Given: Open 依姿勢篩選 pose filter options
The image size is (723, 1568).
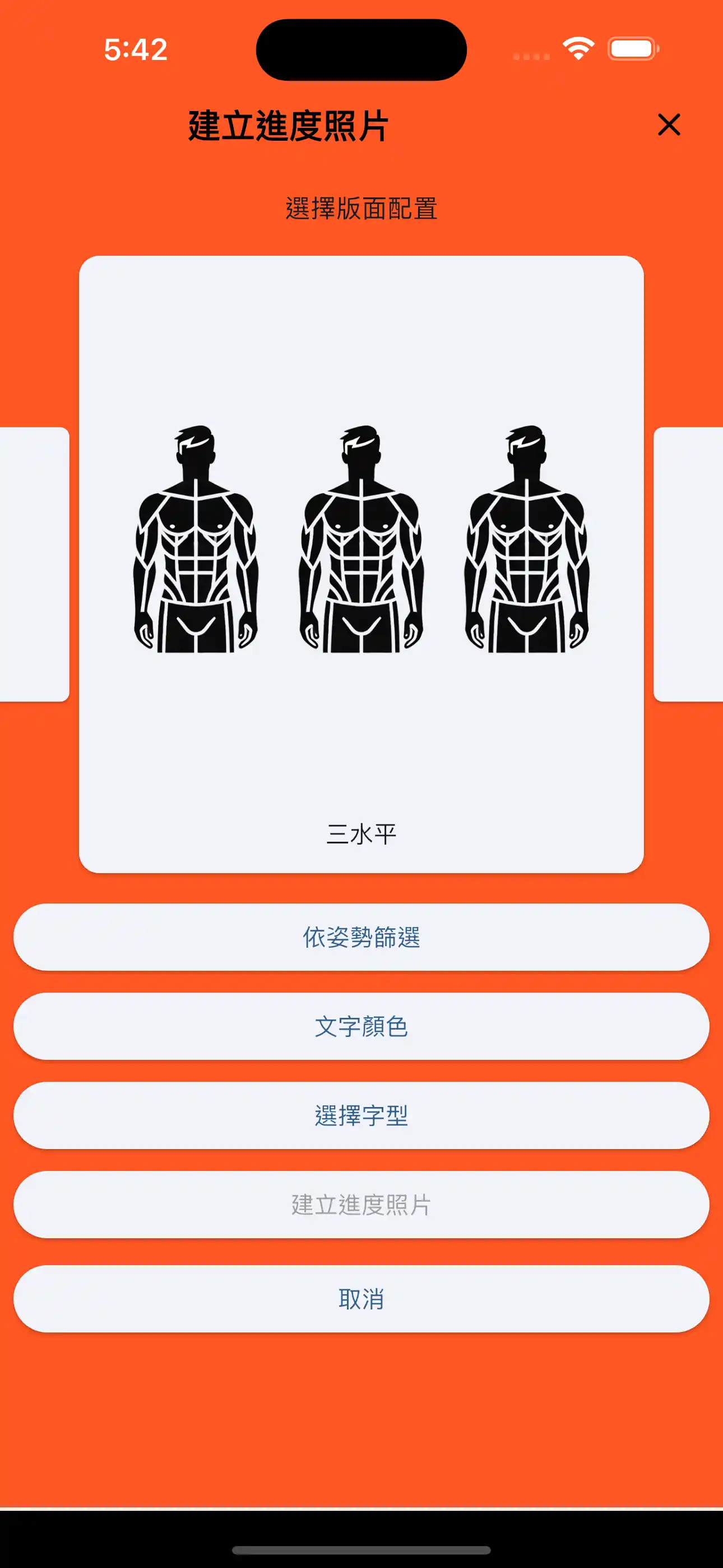Looking at the screenshot, I should click(x=361, y=938).
